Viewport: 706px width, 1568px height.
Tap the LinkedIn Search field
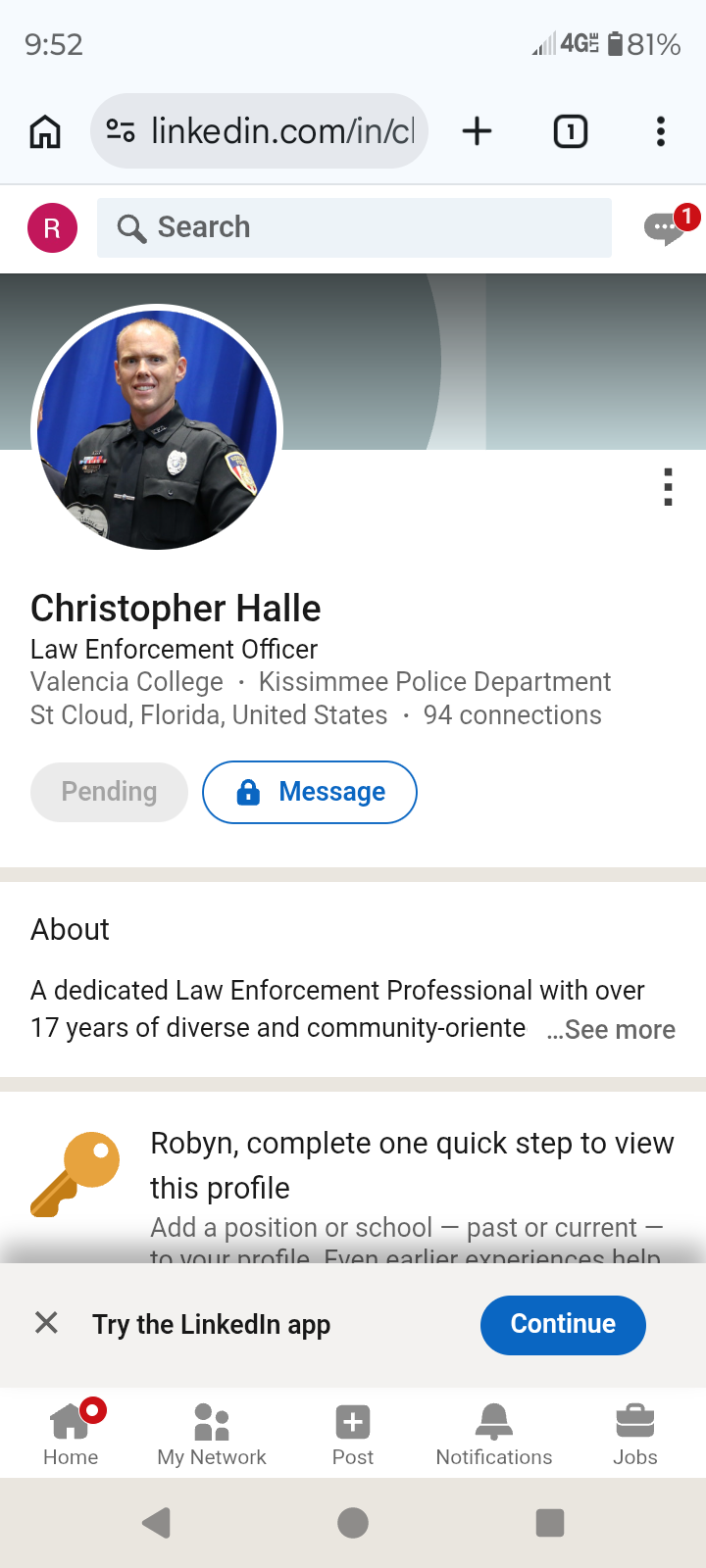pos(353,228)
